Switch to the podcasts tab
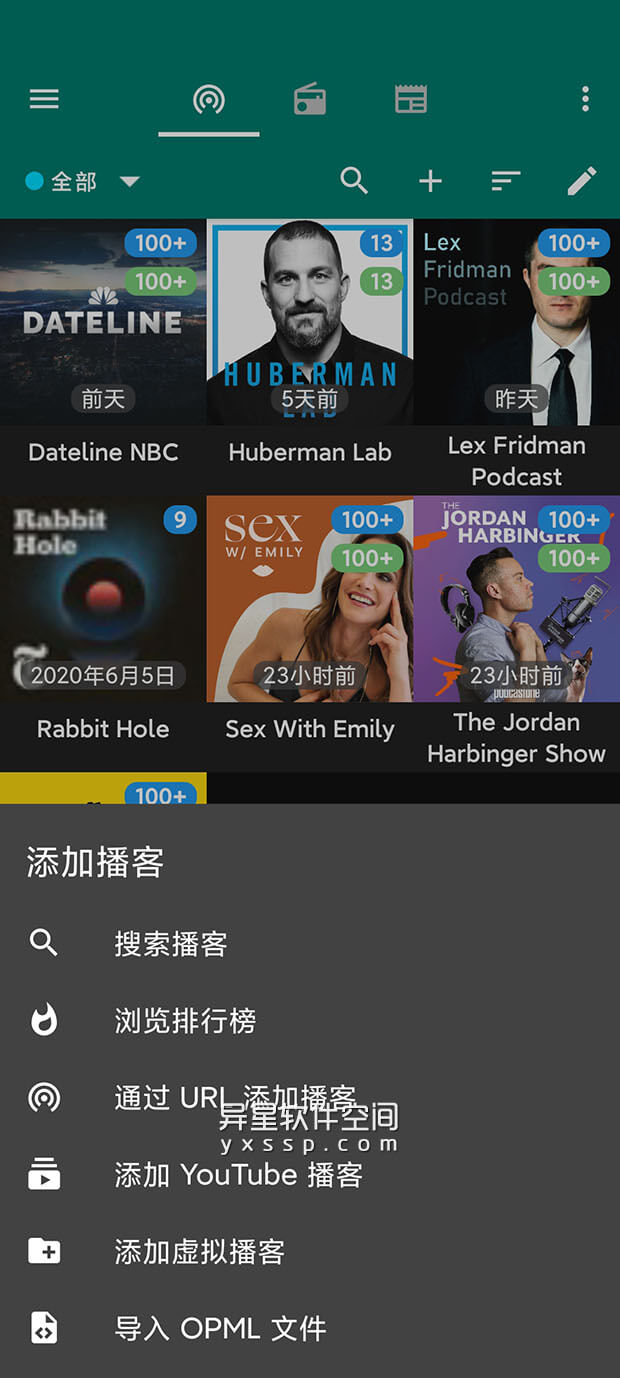The width and height of the screenshot is (620, 1378). click(209, 99)
